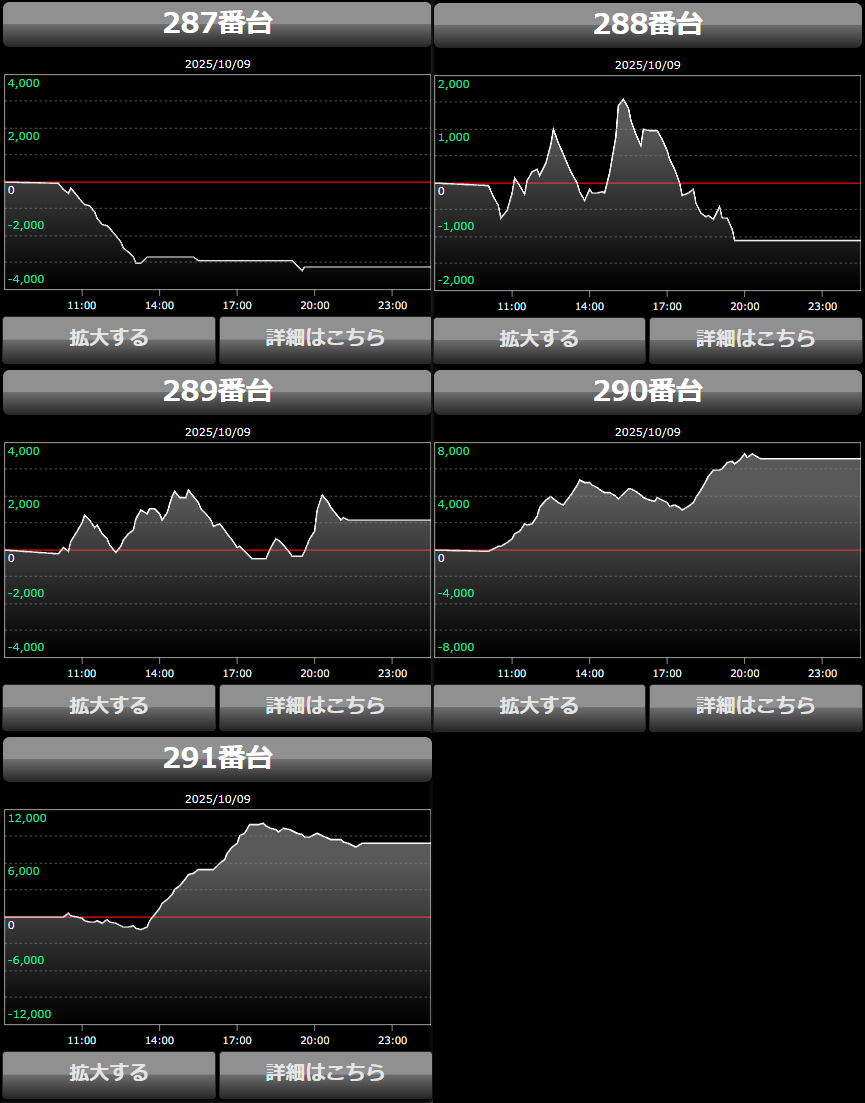
Task: Select the 288番台 header bar
Action: pyautogui.click(x=648, y=25)
